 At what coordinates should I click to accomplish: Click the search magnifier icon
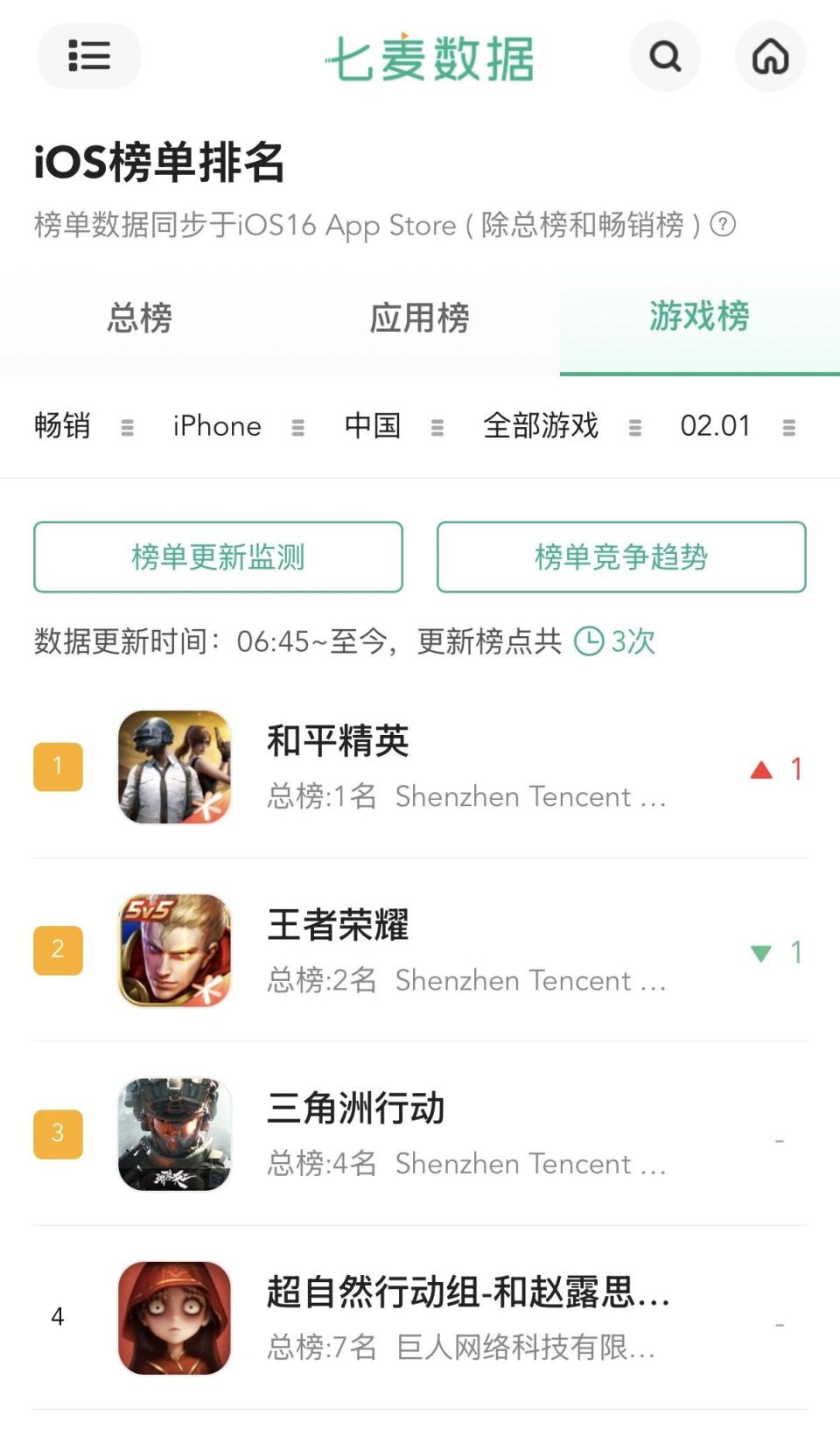(665, 55)
